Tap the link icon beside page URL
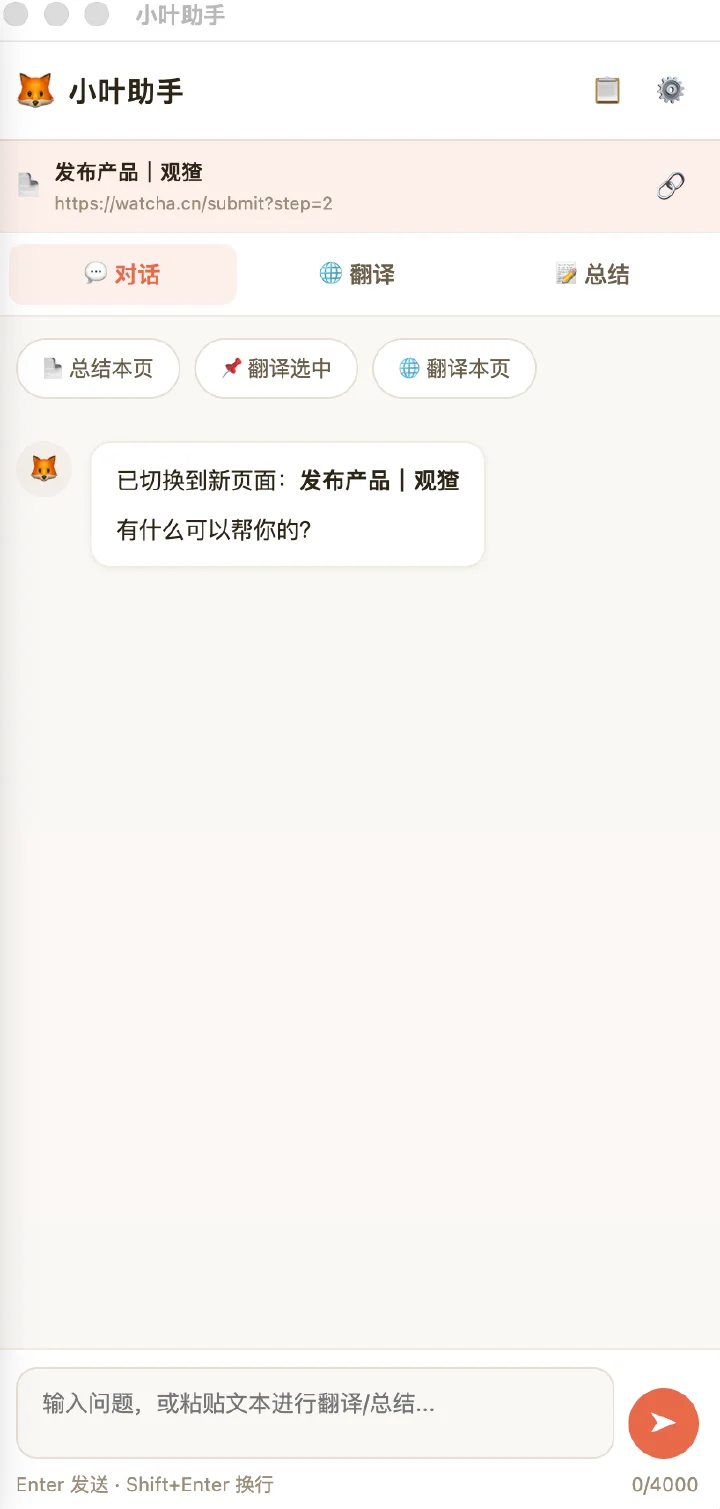Screen dimensions: 720x1509 tap(671, 186)
